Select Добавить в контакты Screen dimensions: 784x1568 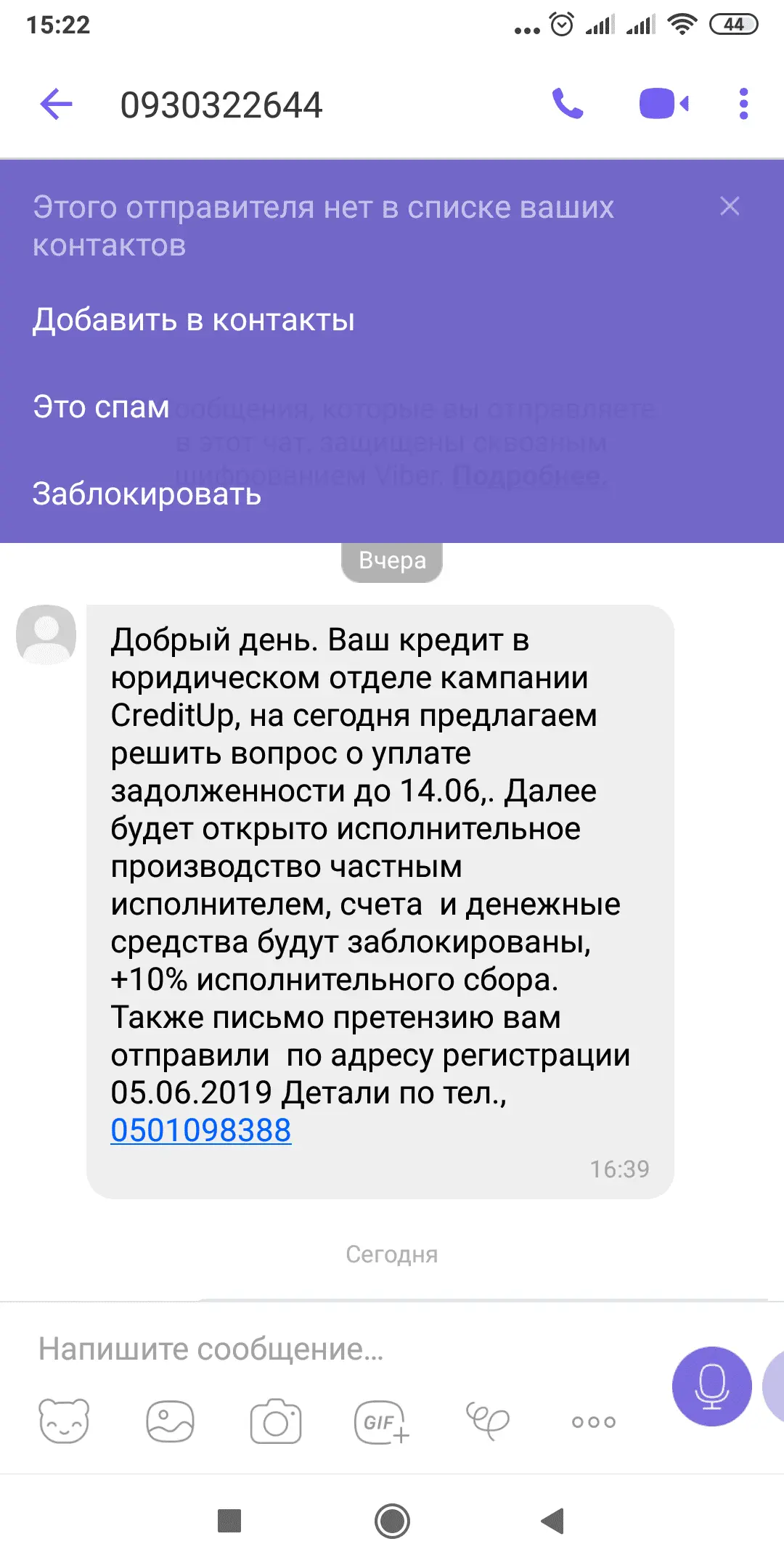click(194, 320)
